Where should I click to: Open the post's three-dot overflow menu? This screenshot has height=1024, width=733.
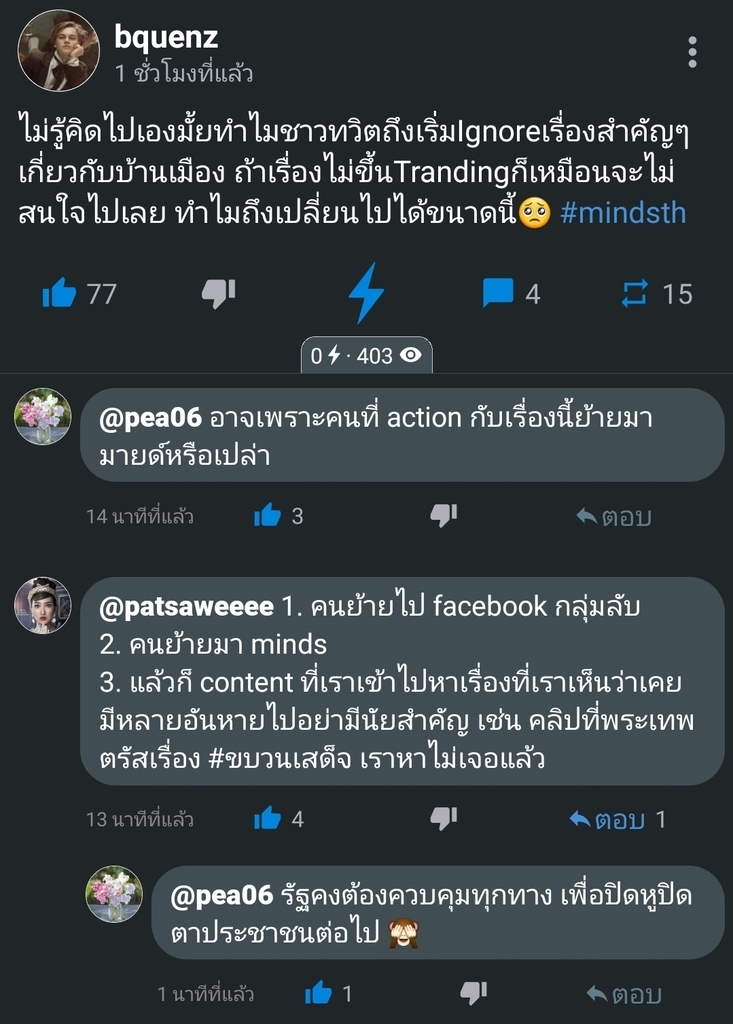(x=692, y=52)
